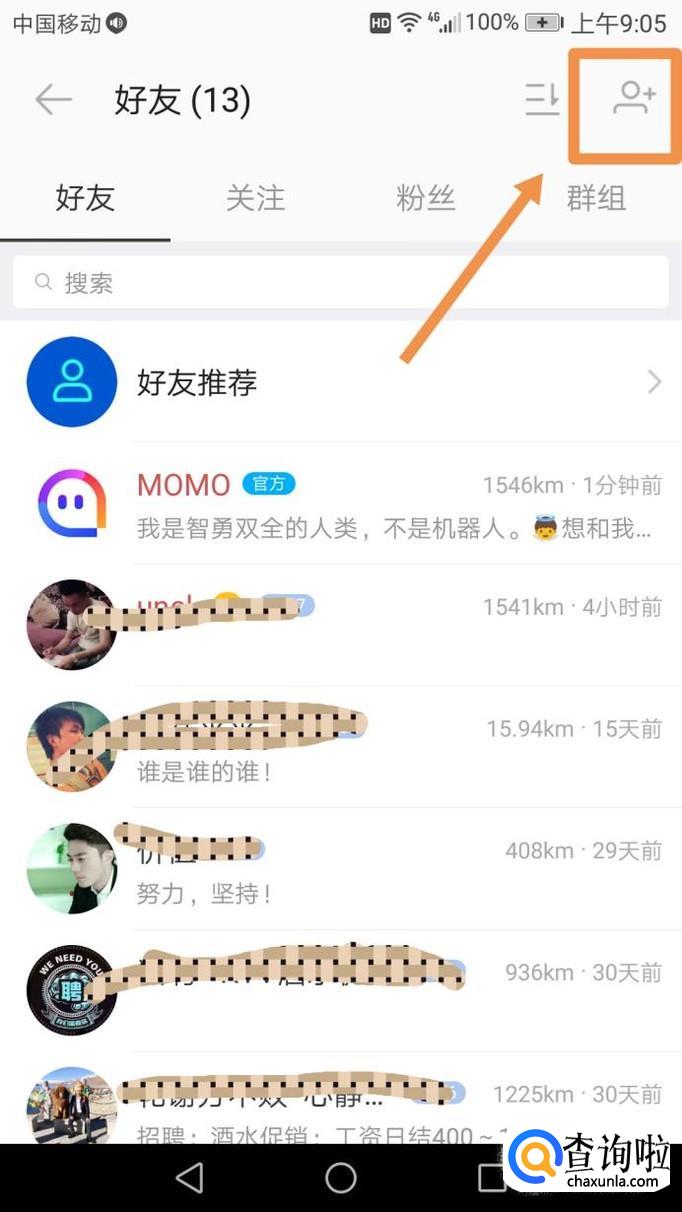Tap the system home button
682x1212 pixels.
[341, 1178]
